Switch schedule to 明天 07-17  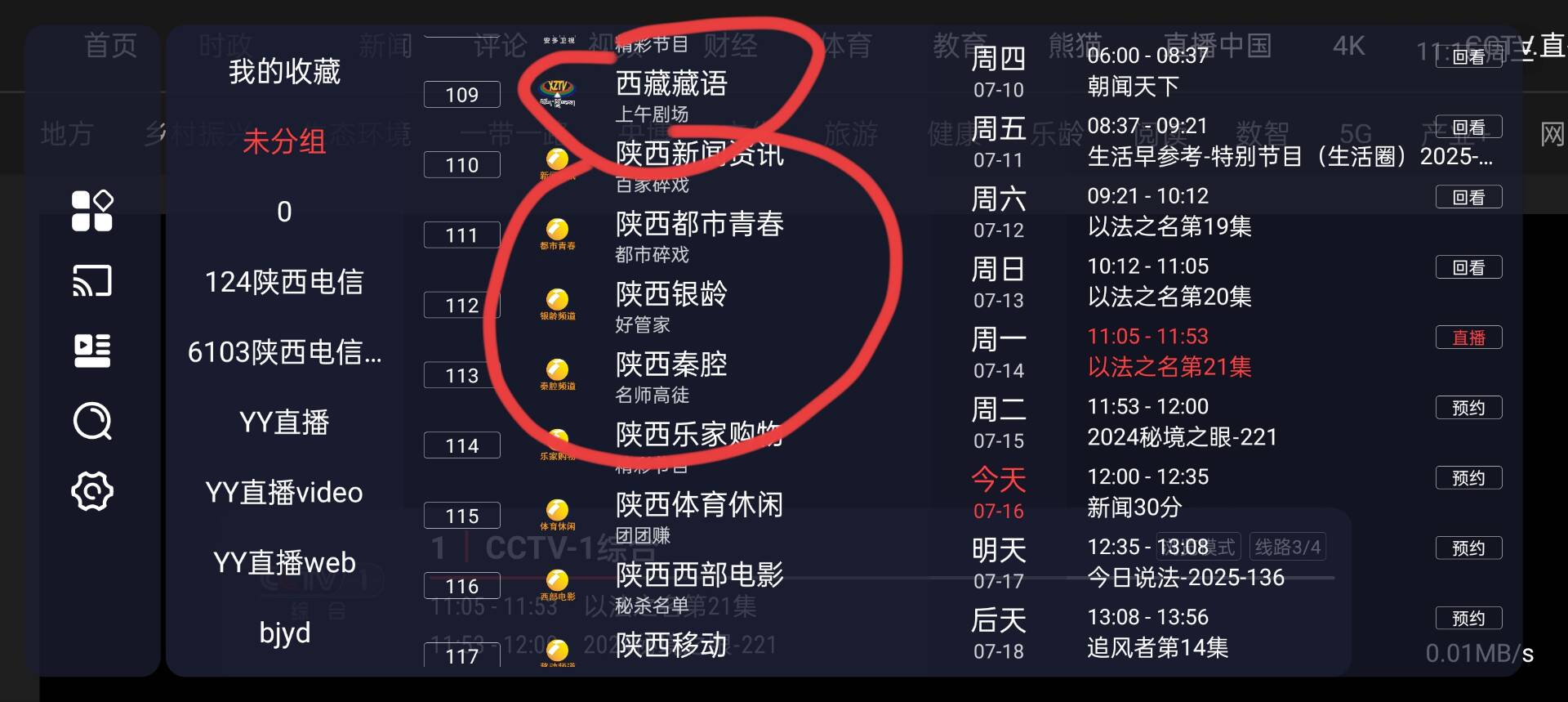998,562
